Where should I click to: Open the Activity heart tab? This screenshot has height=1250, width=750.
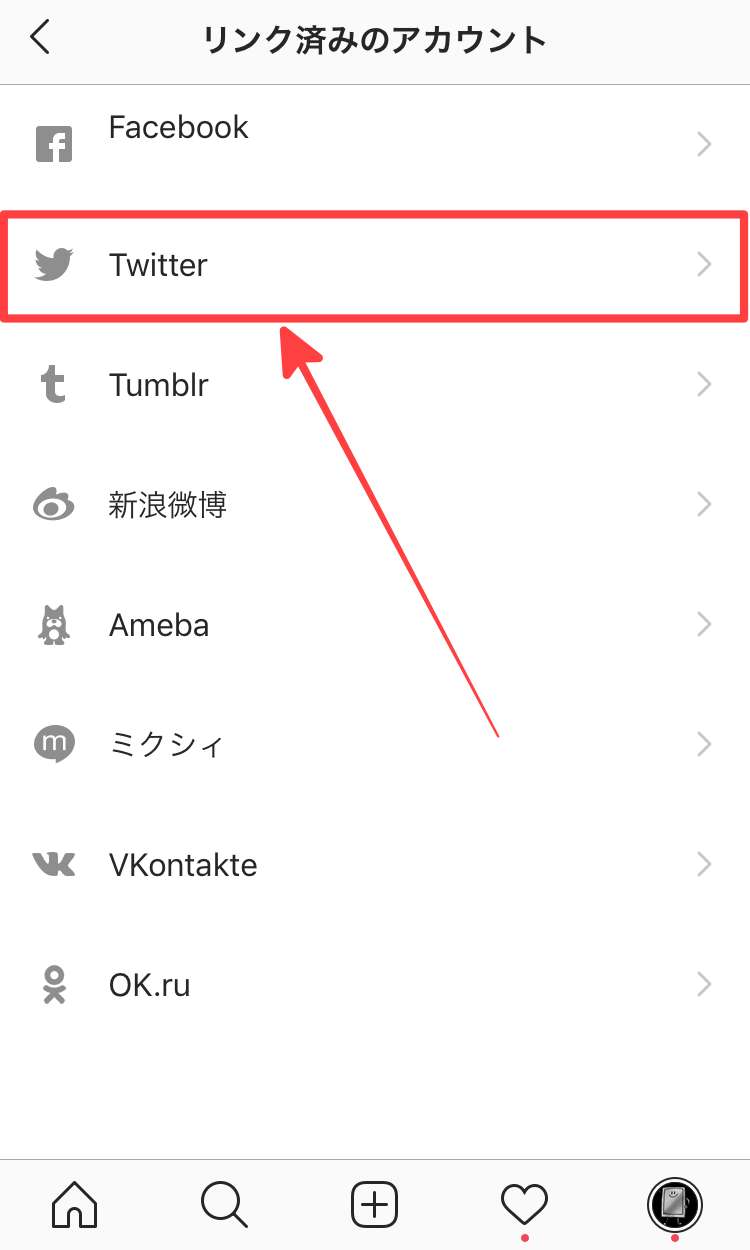(x=525, y=1205)
